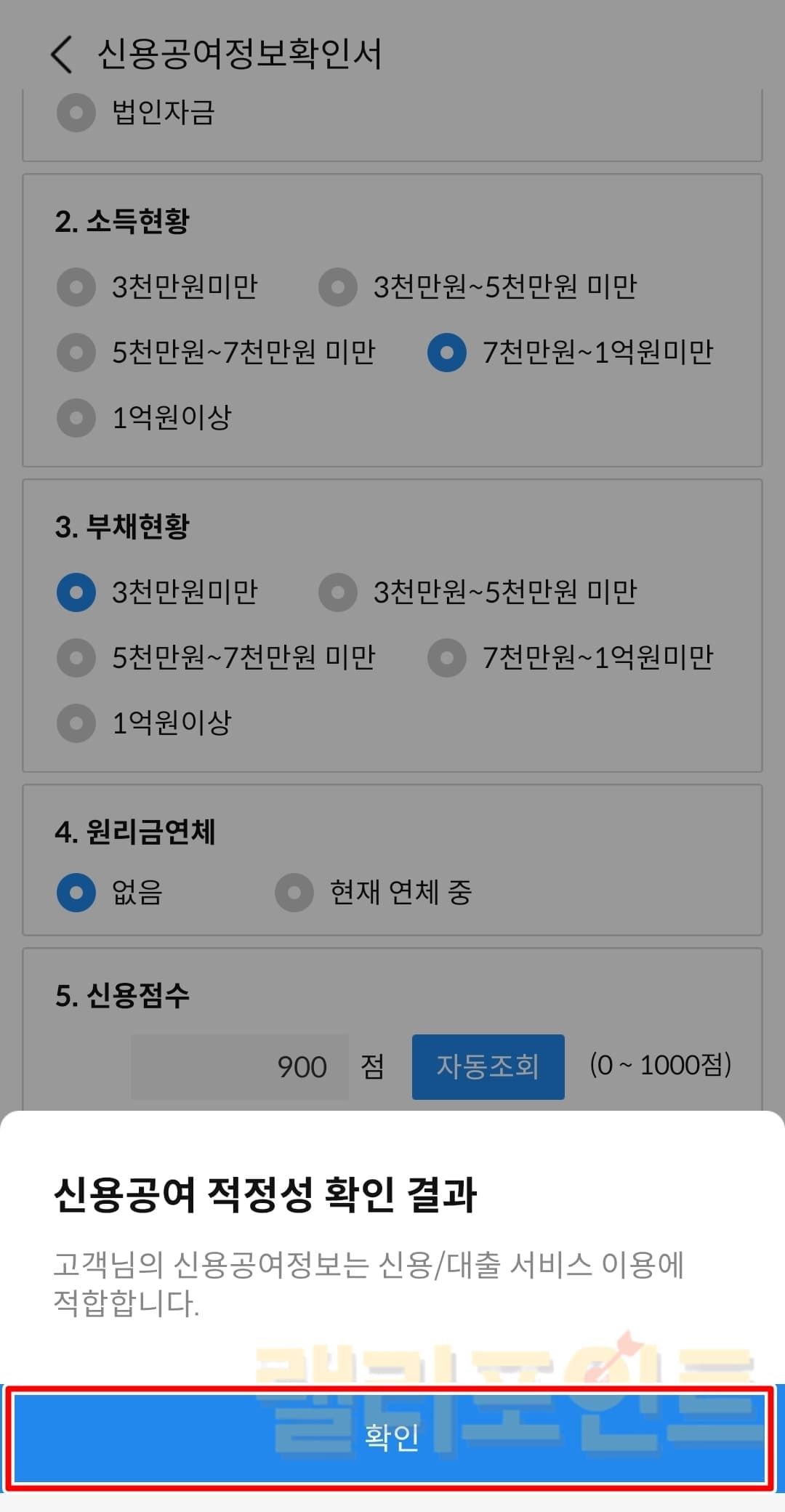This screenshot has width=785, height=1512.
Task: Go back using the header arrow
Action: (62, 55)
